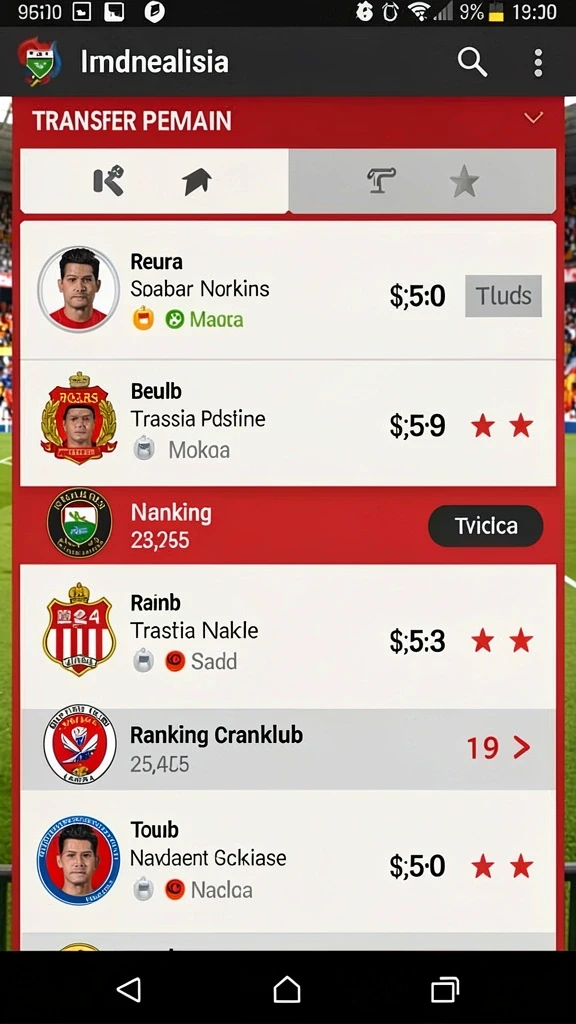Open the Beulb Trassia Pdstine row

click(x=288, y=423)
